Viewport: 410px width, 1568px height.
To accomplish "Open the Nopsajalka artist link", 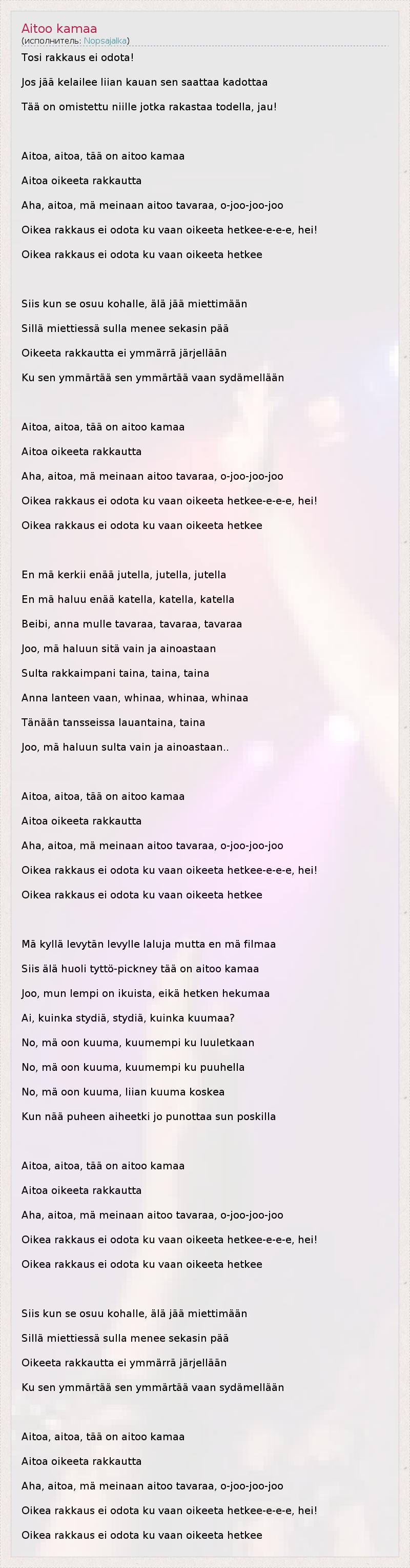I will [x=105, y=41].
